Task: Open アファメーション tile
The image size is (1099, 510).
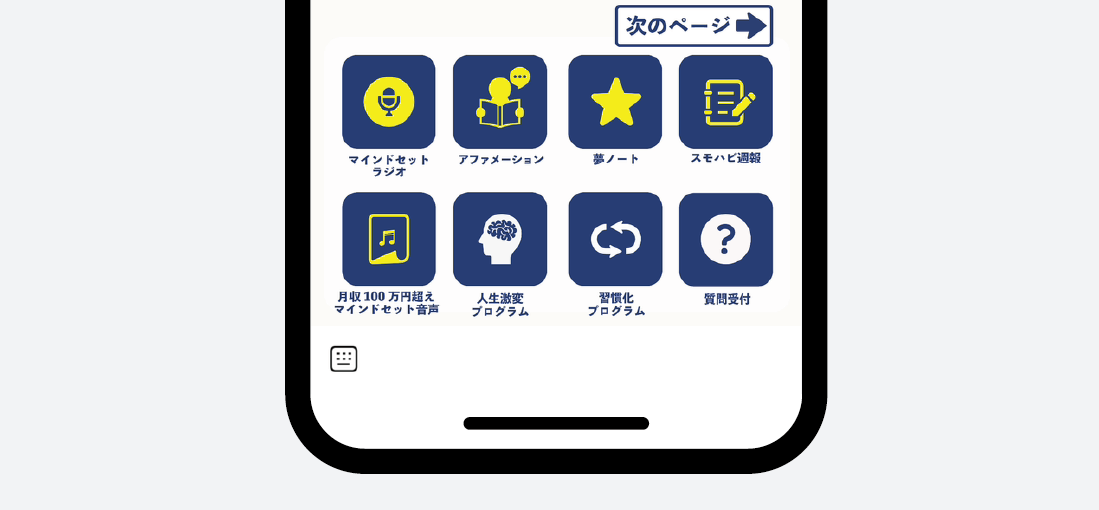Action: [x=499, y=102]
